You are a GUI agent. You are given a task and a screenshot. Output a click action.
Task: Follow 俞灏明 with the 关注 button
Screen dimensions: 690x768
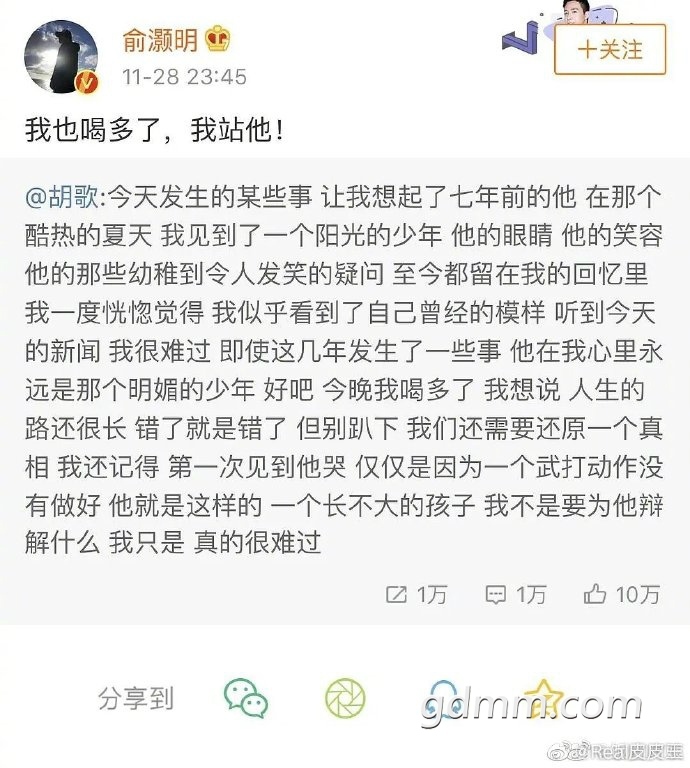pos(609,49)
